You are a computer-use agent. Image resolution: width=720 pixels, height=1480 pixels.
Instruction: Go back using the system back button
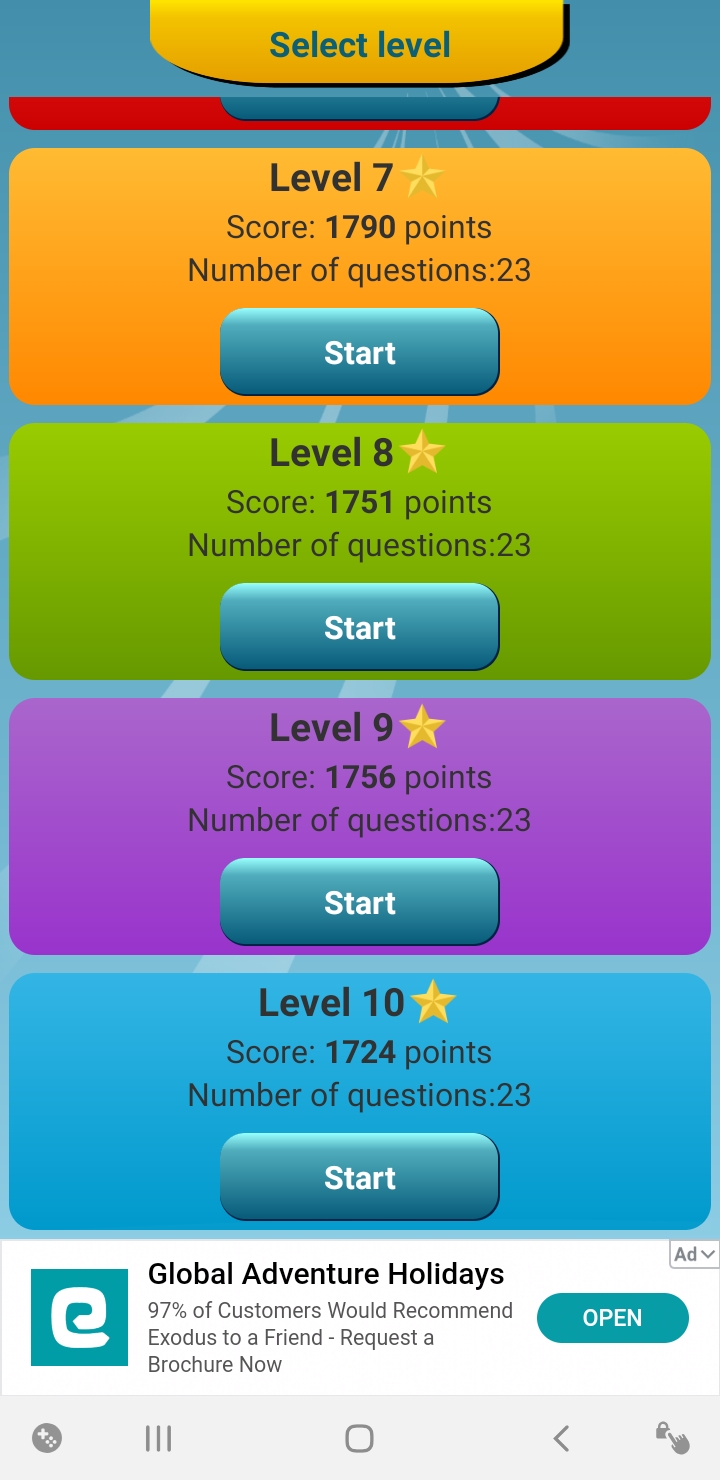pyautogui.click(x=561, y=1439)
